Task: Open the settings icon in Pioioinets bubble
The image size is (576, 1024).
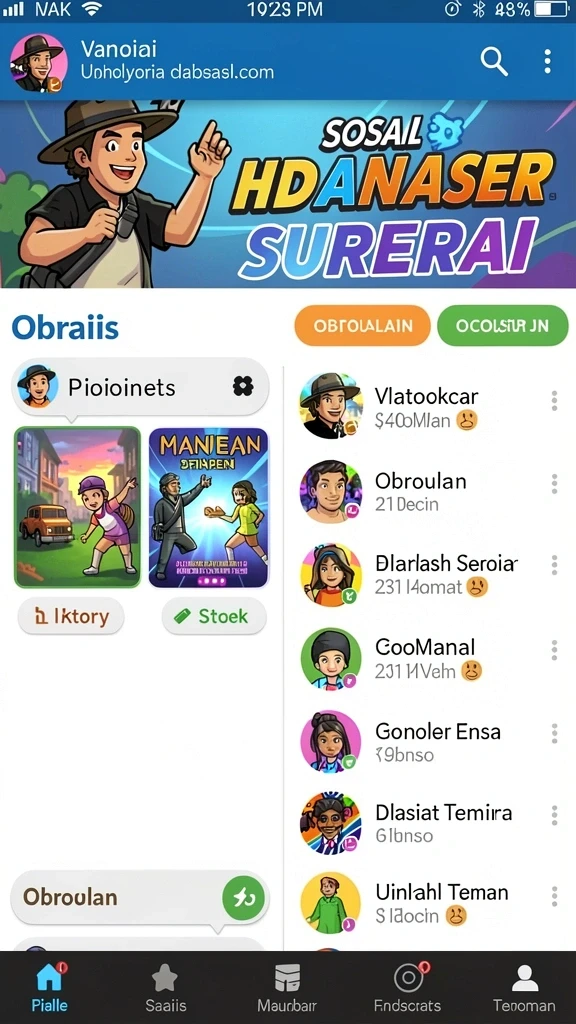Action: click(243, 387)
